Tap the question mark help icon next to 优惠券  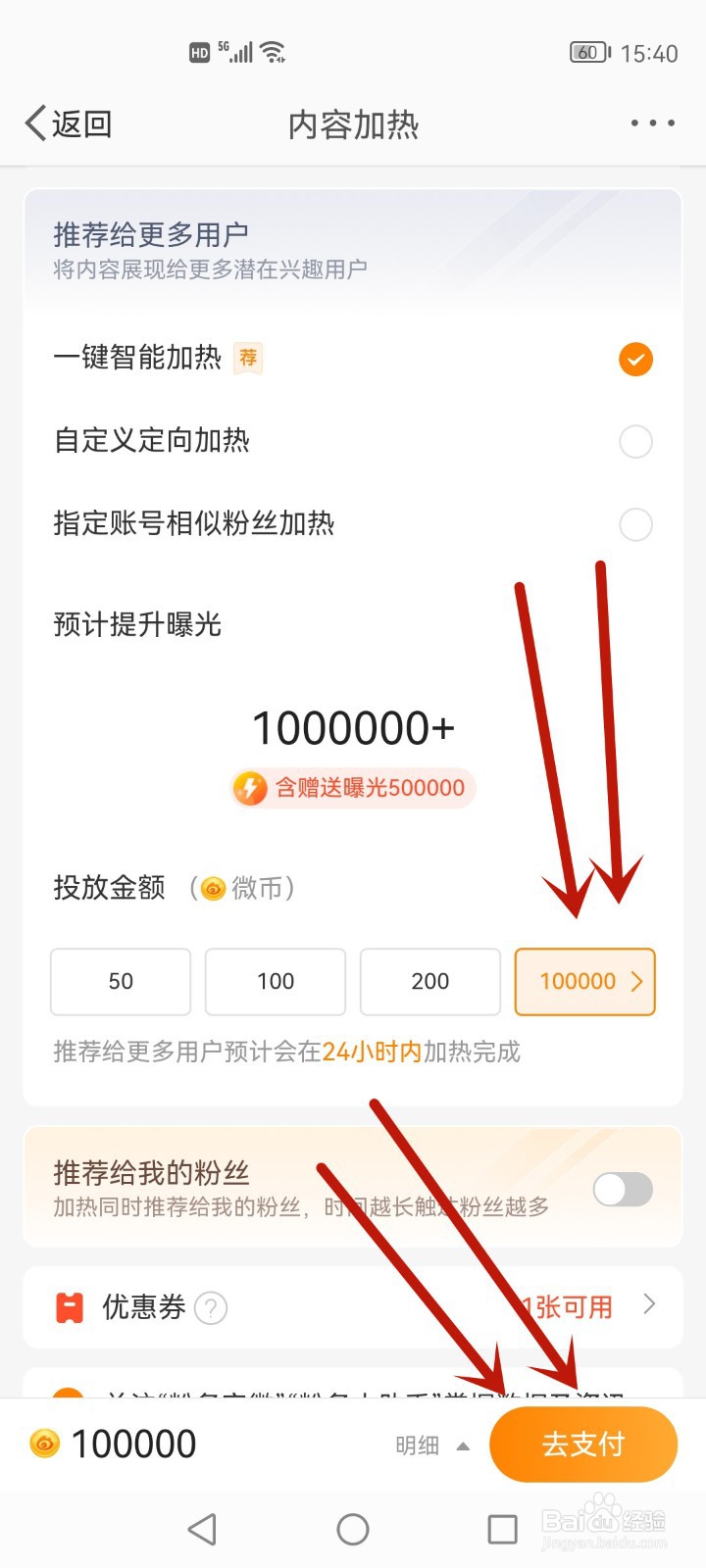(x=213, y=1307)
